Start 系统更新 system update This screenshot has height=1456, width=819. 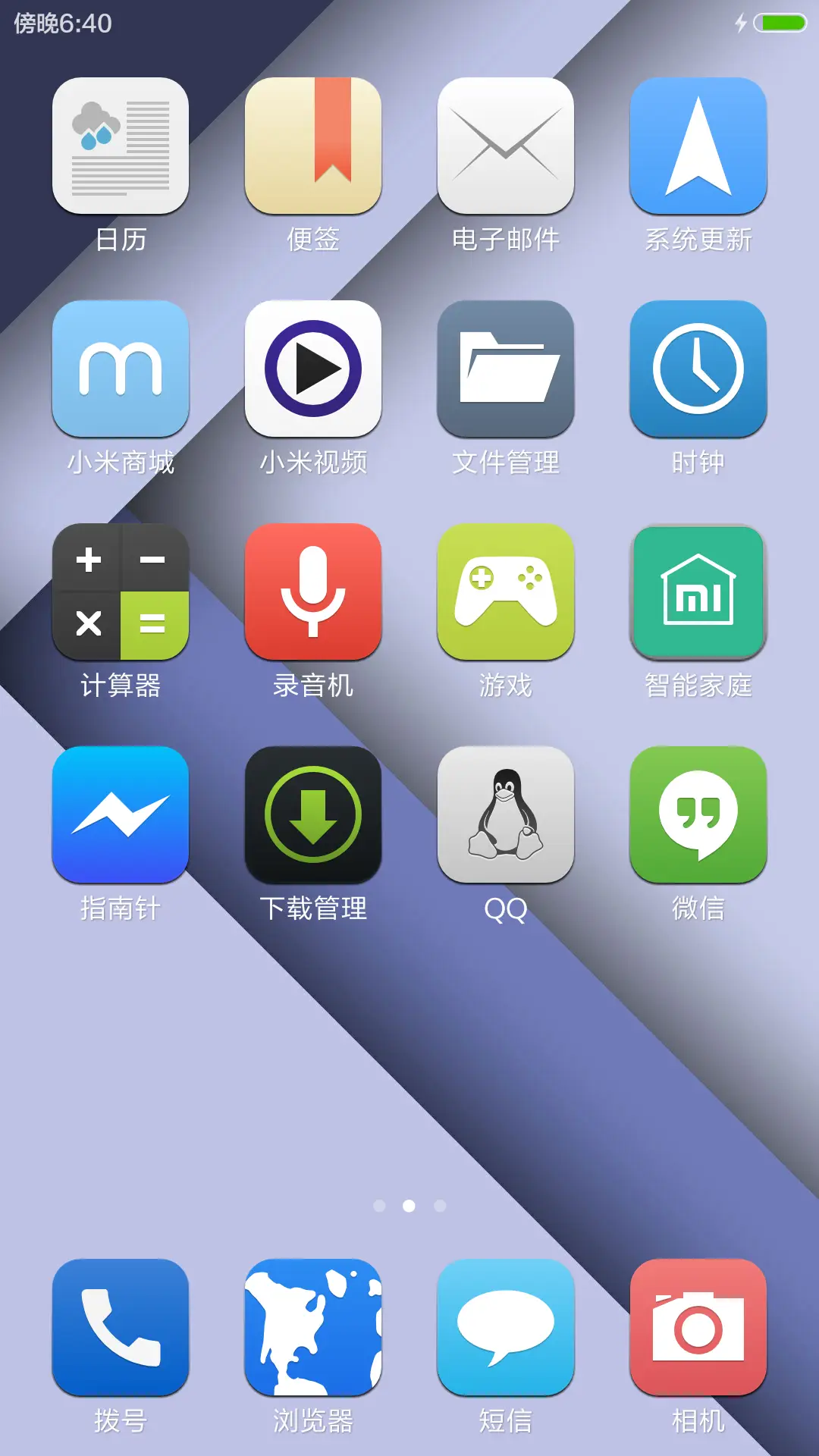click(x=698, y=148)
